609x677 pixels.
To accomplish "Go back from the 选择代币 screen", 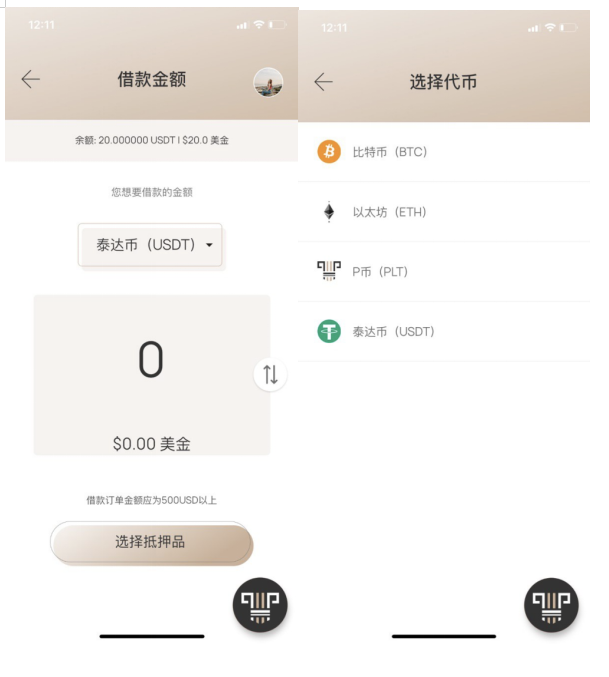I will pos(323,82).
